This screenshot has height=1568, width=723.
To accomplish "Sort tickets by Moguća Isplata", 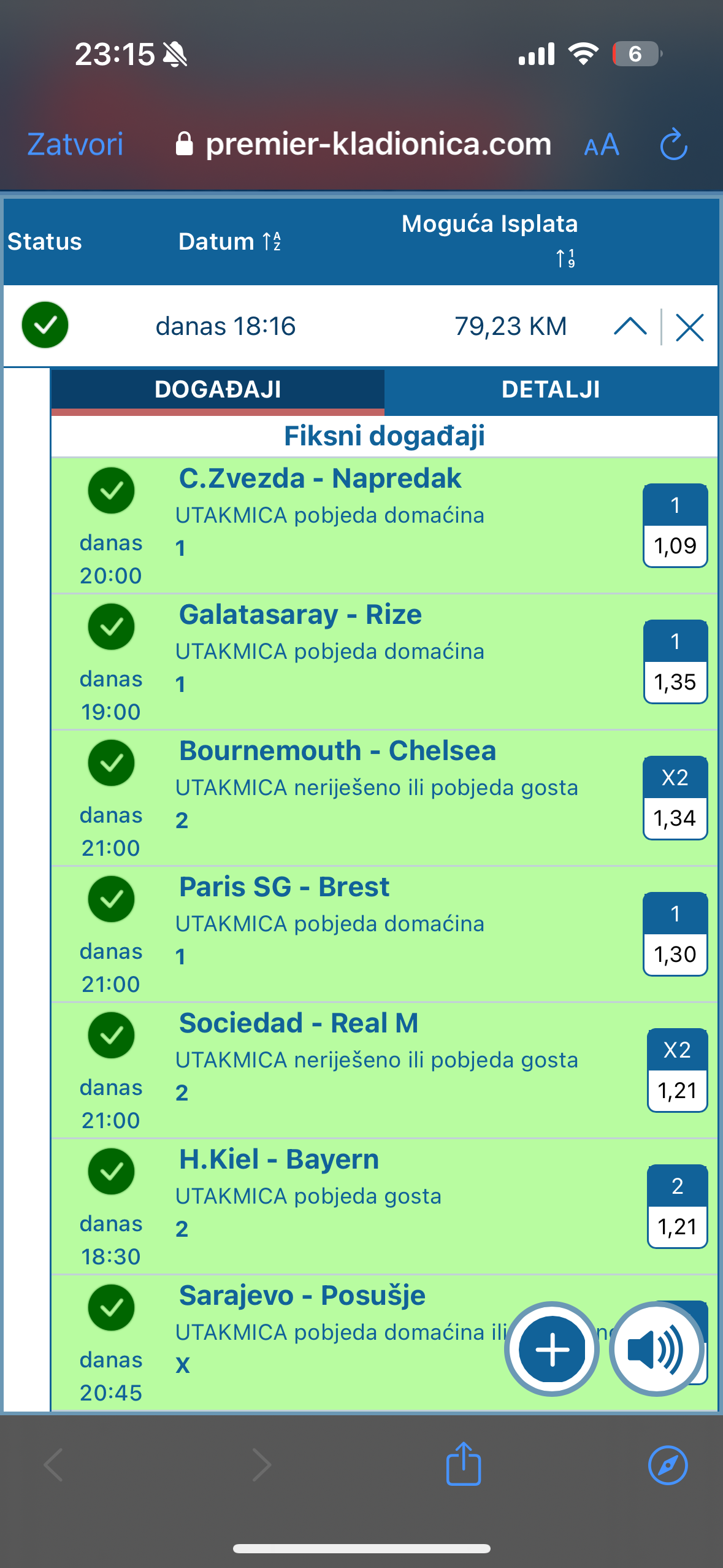I will click(489, 239).
